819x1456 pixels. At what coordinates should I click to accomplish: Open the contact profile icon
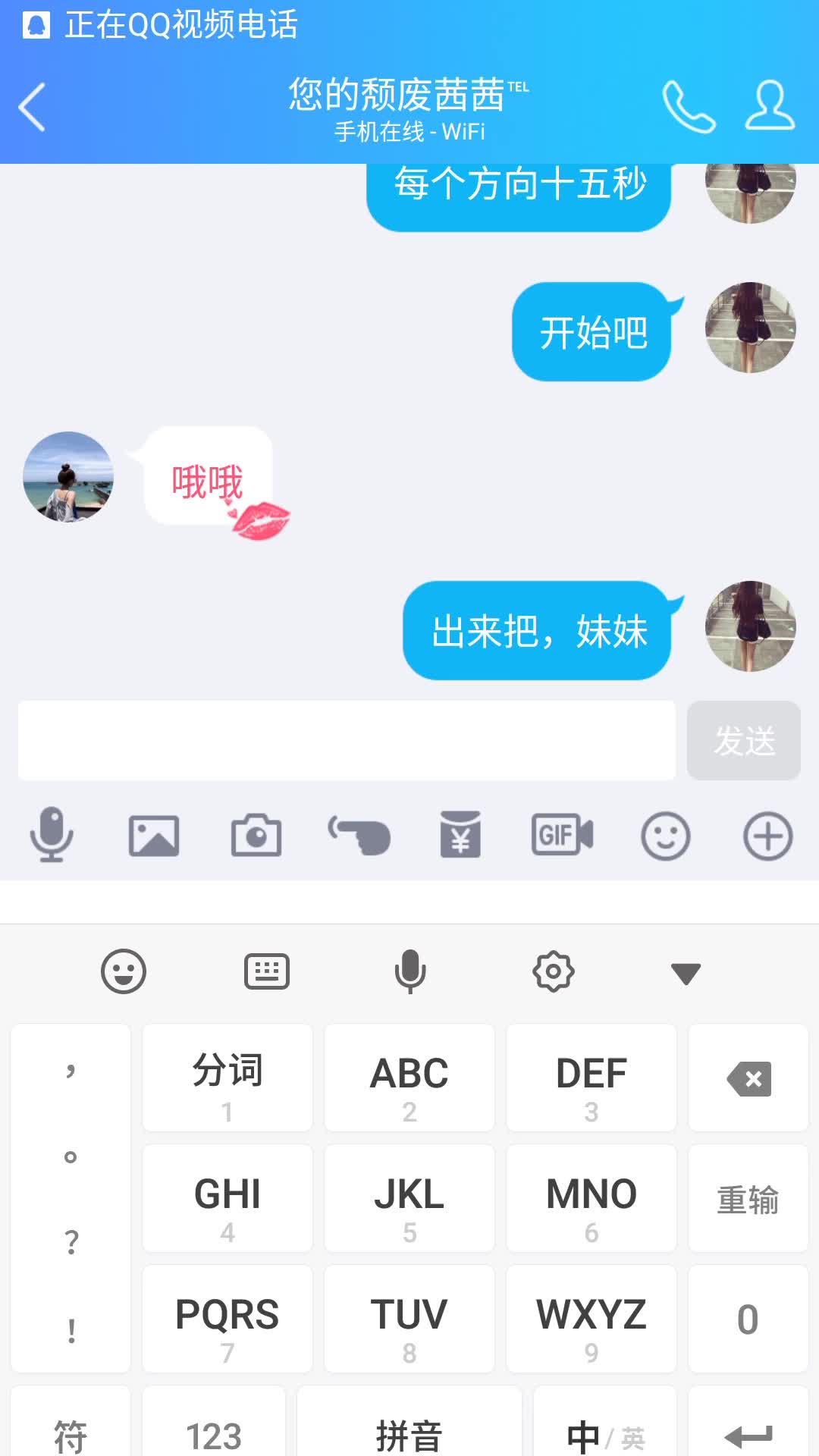770,105
